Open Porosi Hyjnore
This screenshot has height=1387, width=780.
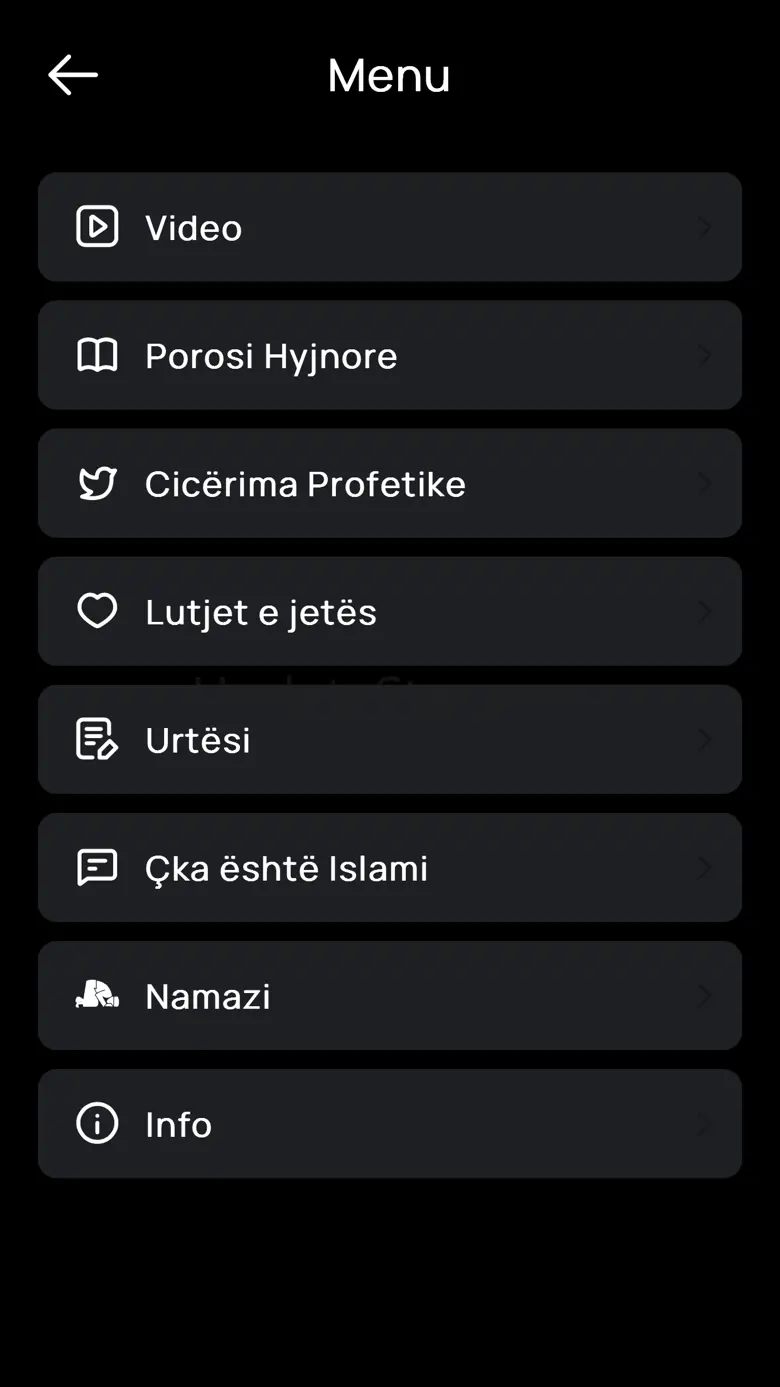(390, 355)
